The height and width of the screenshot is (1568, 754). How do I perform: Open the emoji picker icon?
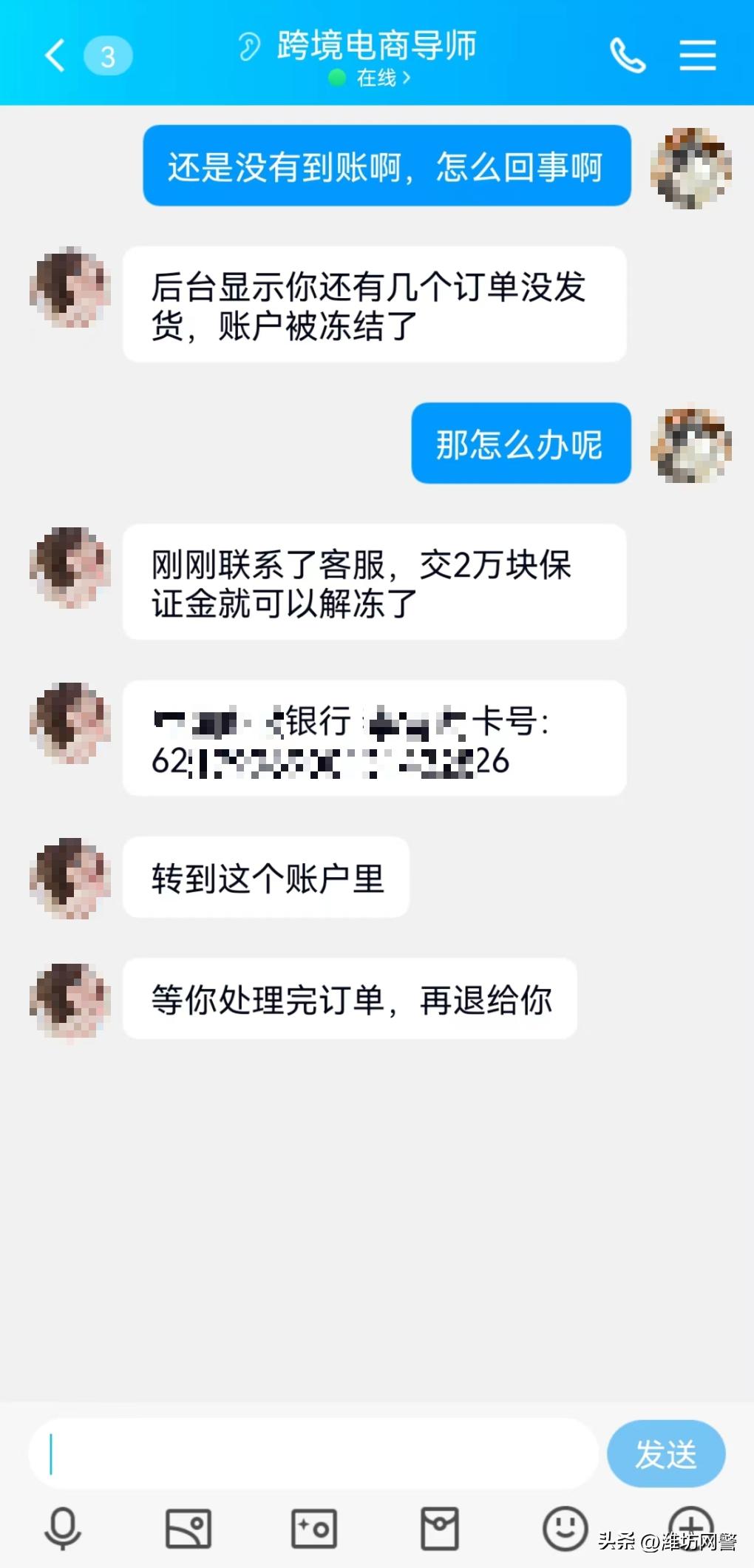(x=565, y=1527)
